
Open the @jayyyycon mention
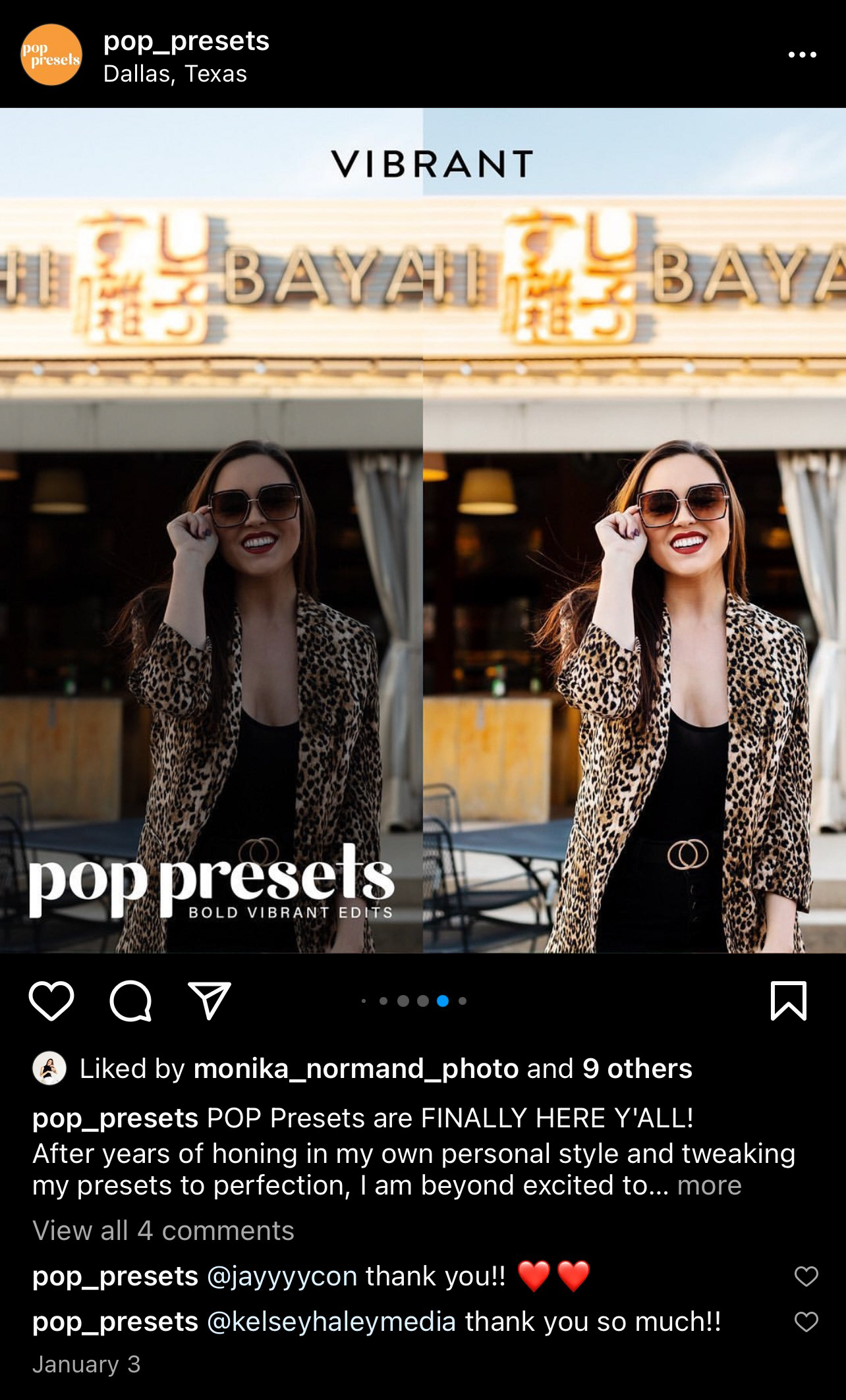(x=282, y=1276)
